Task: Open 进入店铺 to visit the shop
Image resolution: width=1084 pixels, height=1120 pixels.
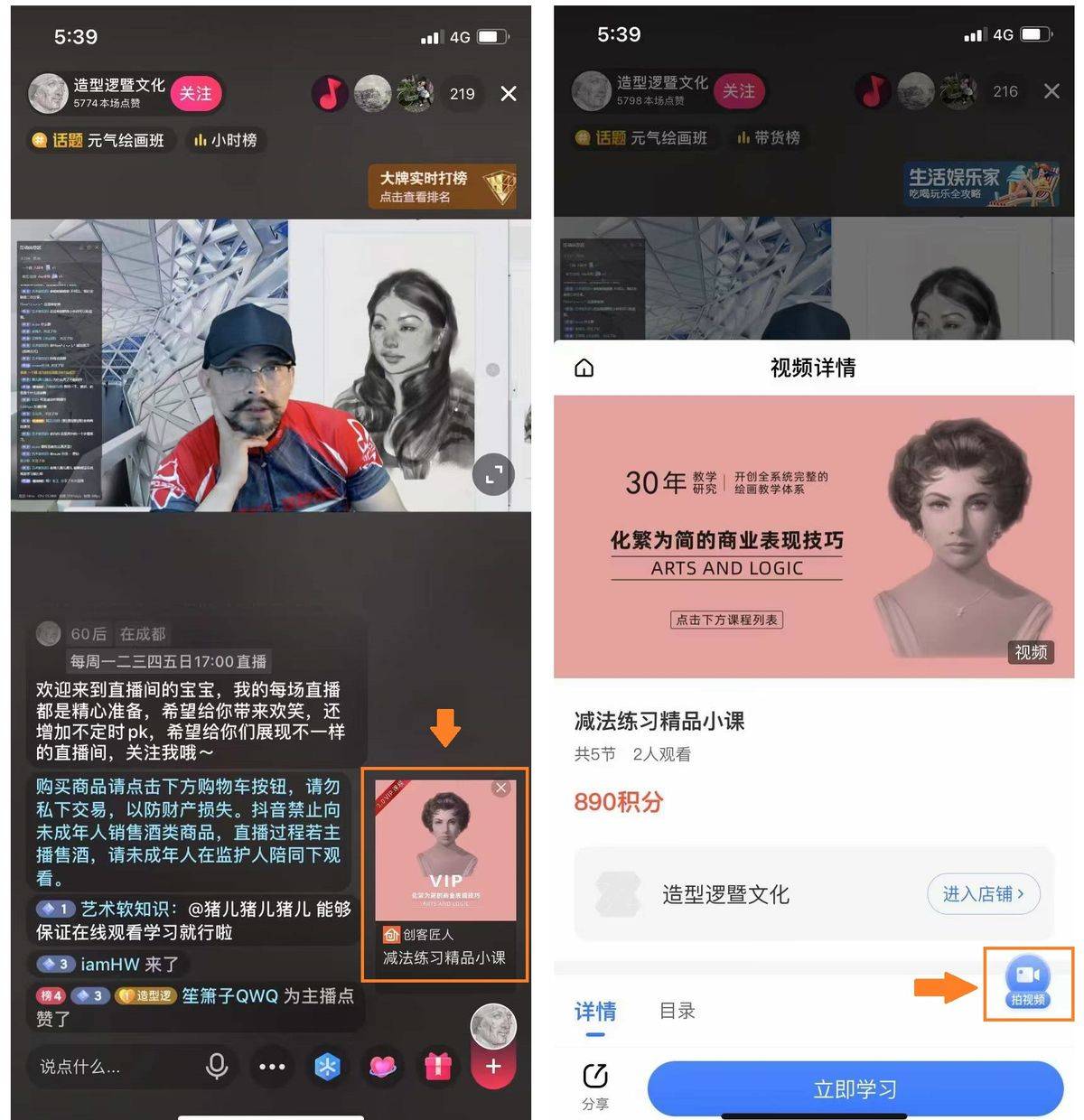Action: tap(984, 894)
